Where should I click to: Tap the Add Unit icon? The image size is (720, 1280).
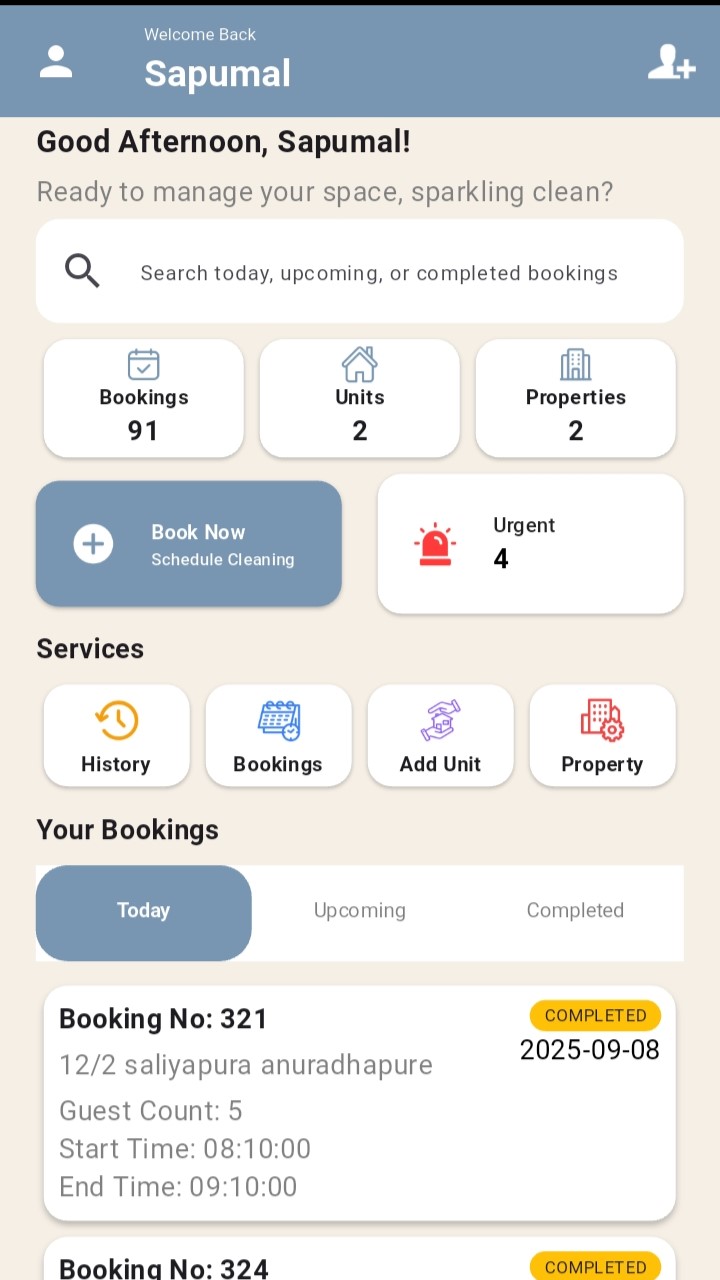click(440, 720)
